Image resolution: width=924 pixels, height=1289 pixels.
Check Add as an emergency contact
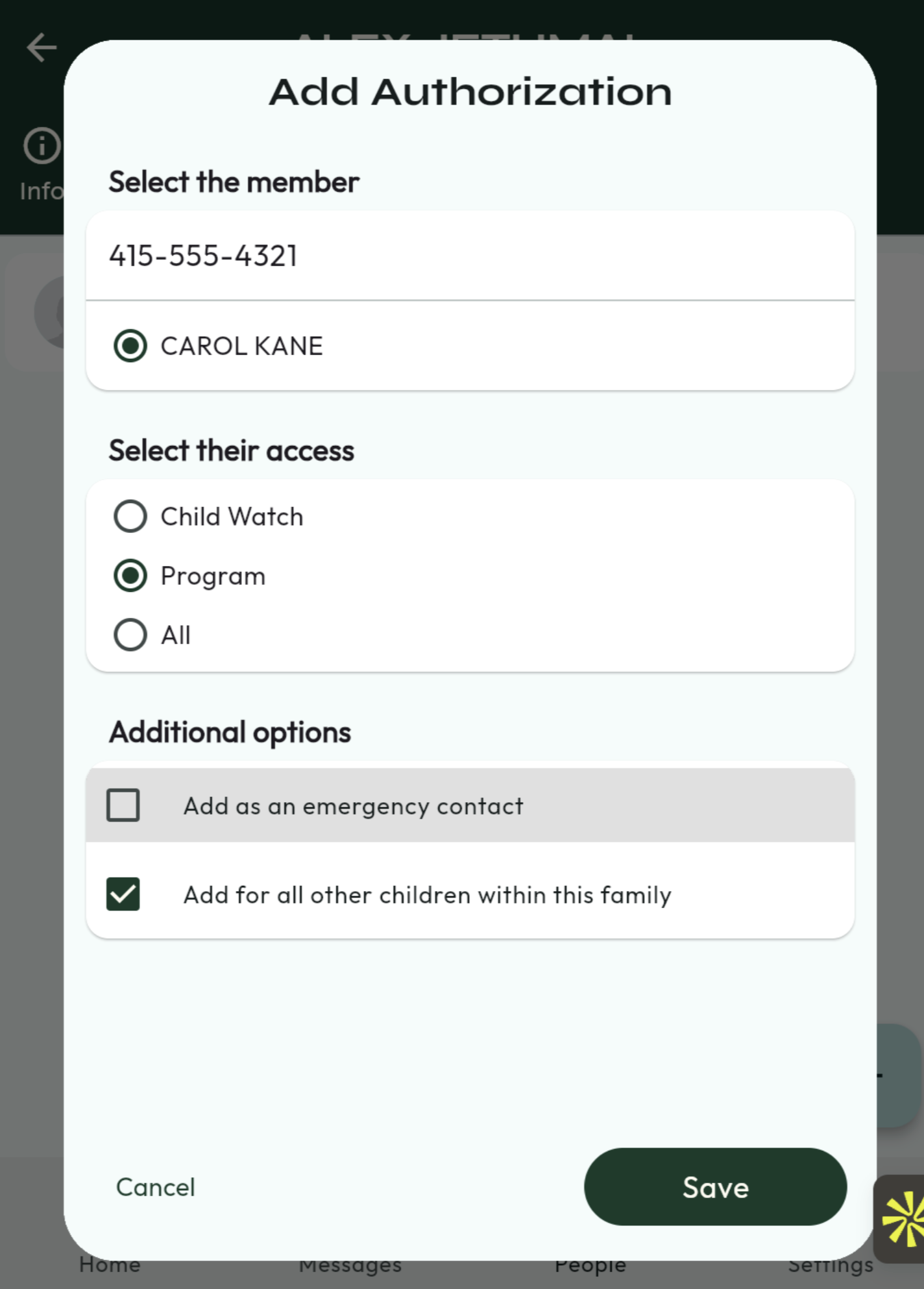[123, 805]
